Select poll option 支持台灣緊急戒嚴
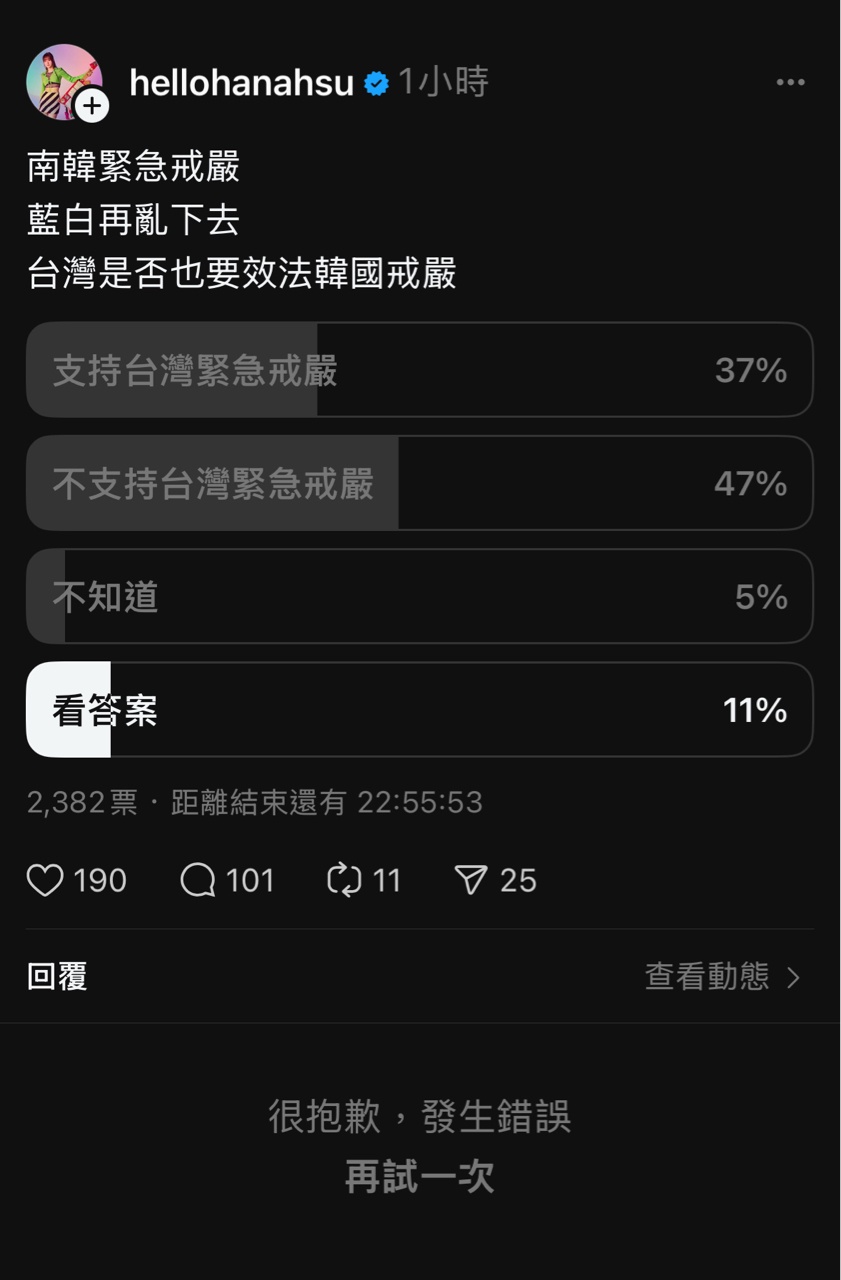 [x=419, y=370]
